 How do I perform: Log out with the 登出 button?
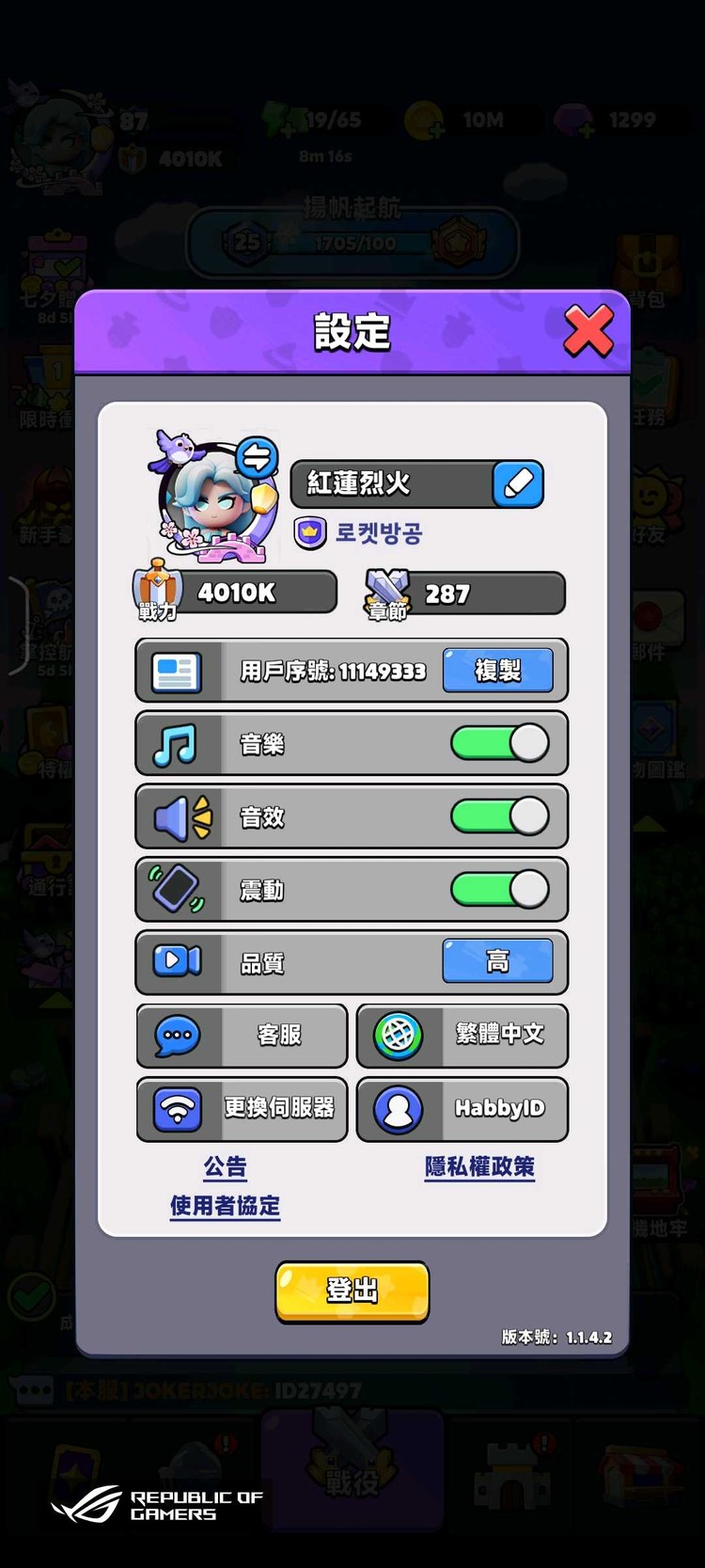[x=352, y=1291]
